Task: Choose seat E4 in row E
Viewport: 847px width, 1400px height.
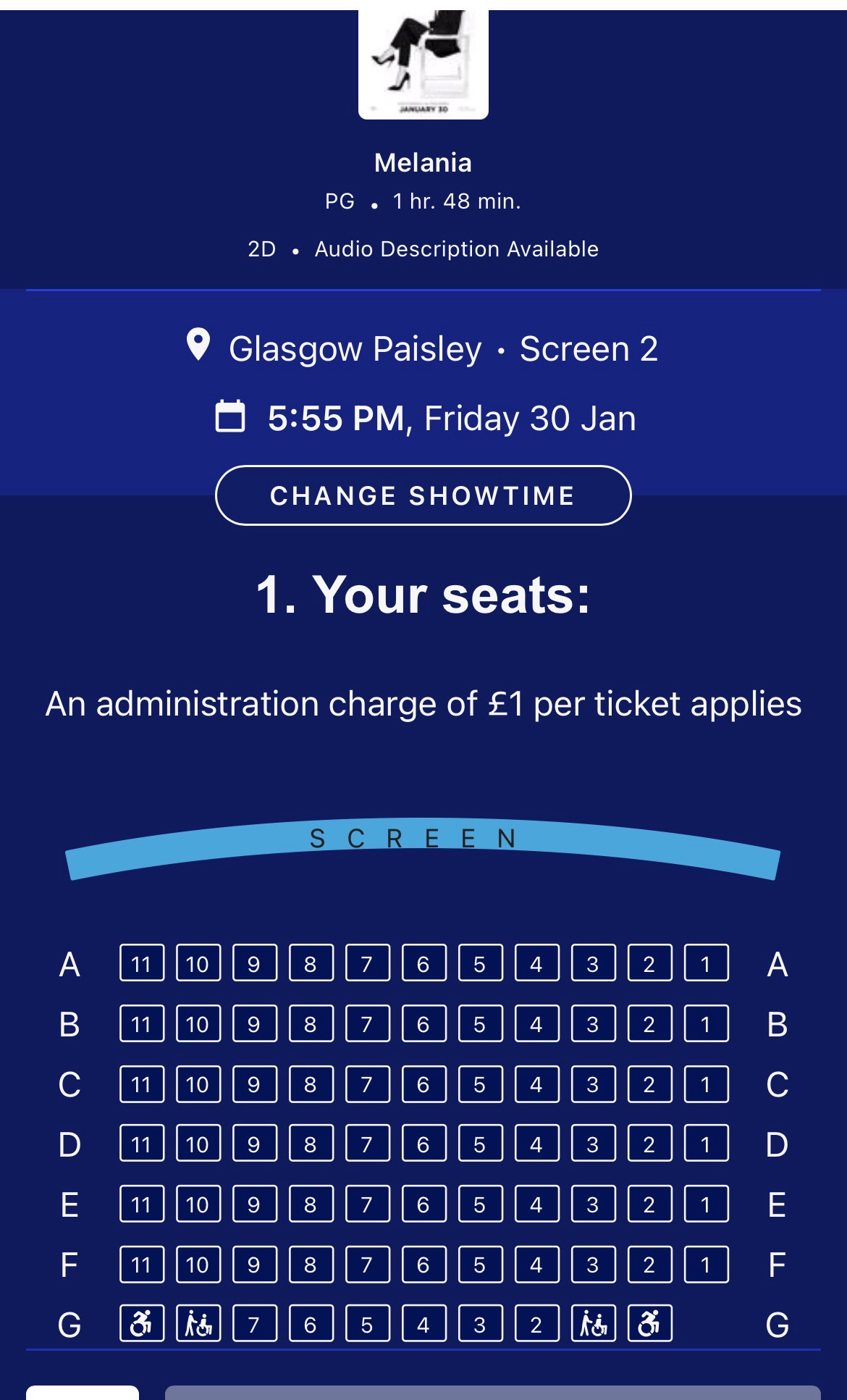Action: click(536, 1203)
